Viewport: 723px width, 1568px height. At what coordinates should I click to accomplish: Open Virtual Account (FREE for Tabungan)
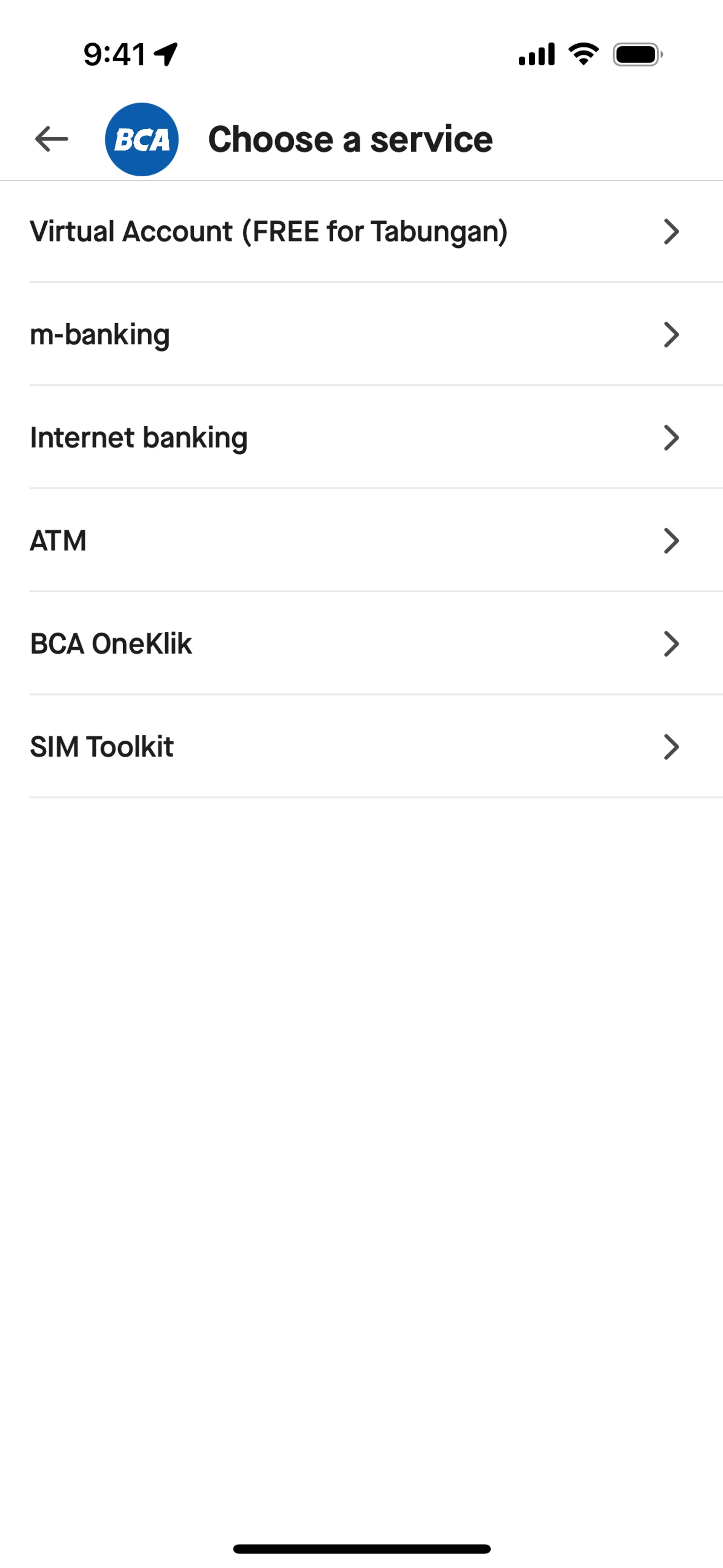pos(361,231)
